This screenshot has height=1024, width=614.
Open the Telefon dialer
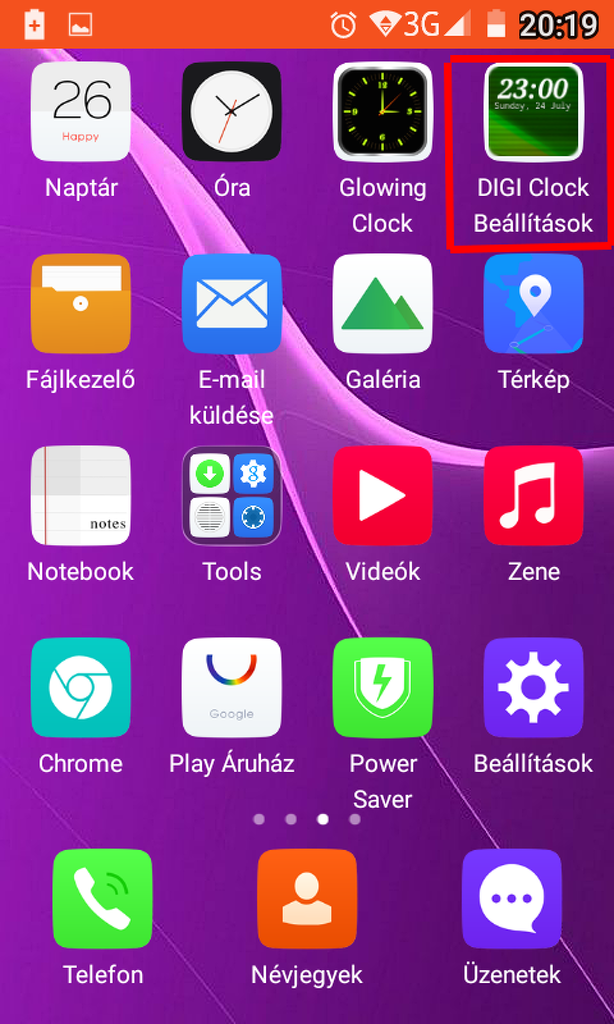coord(103,899)
